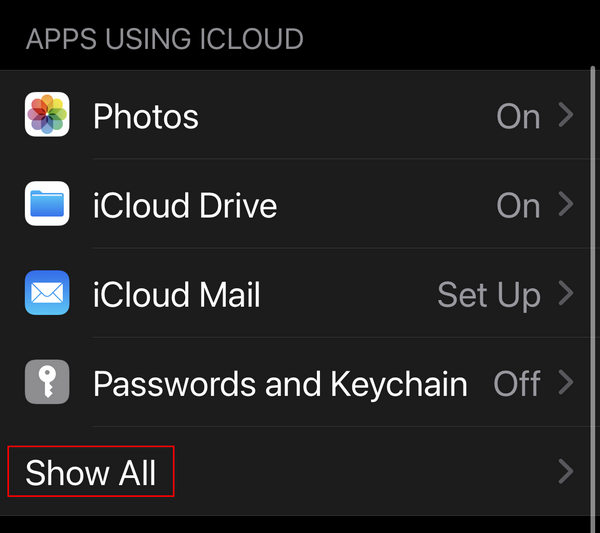Set up iCloud Mail
The width and height of the screenshot is (600, 533).
(300, 295)
